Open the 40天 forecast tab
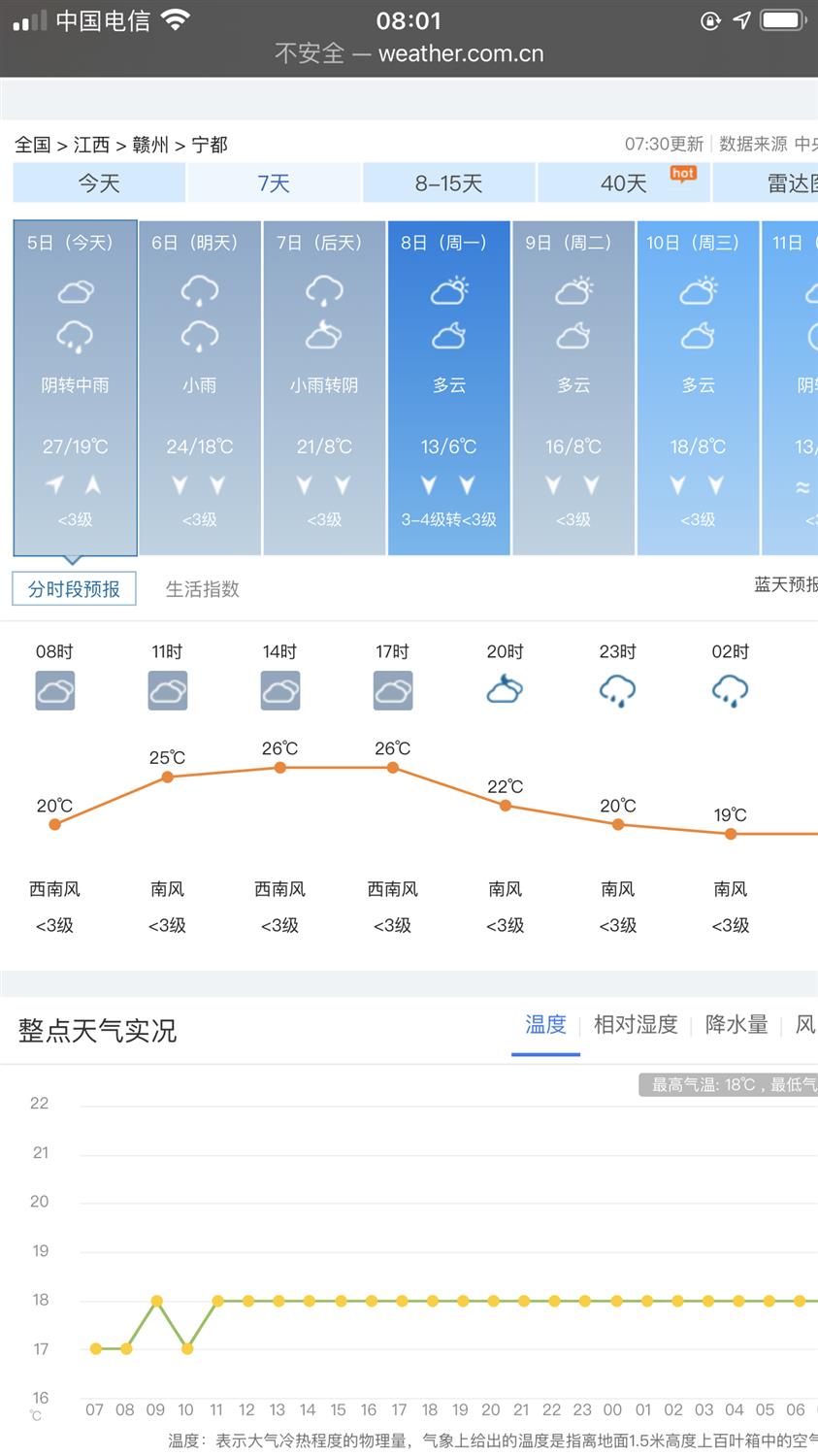818x1456 pixels. [x=624, y=182]
